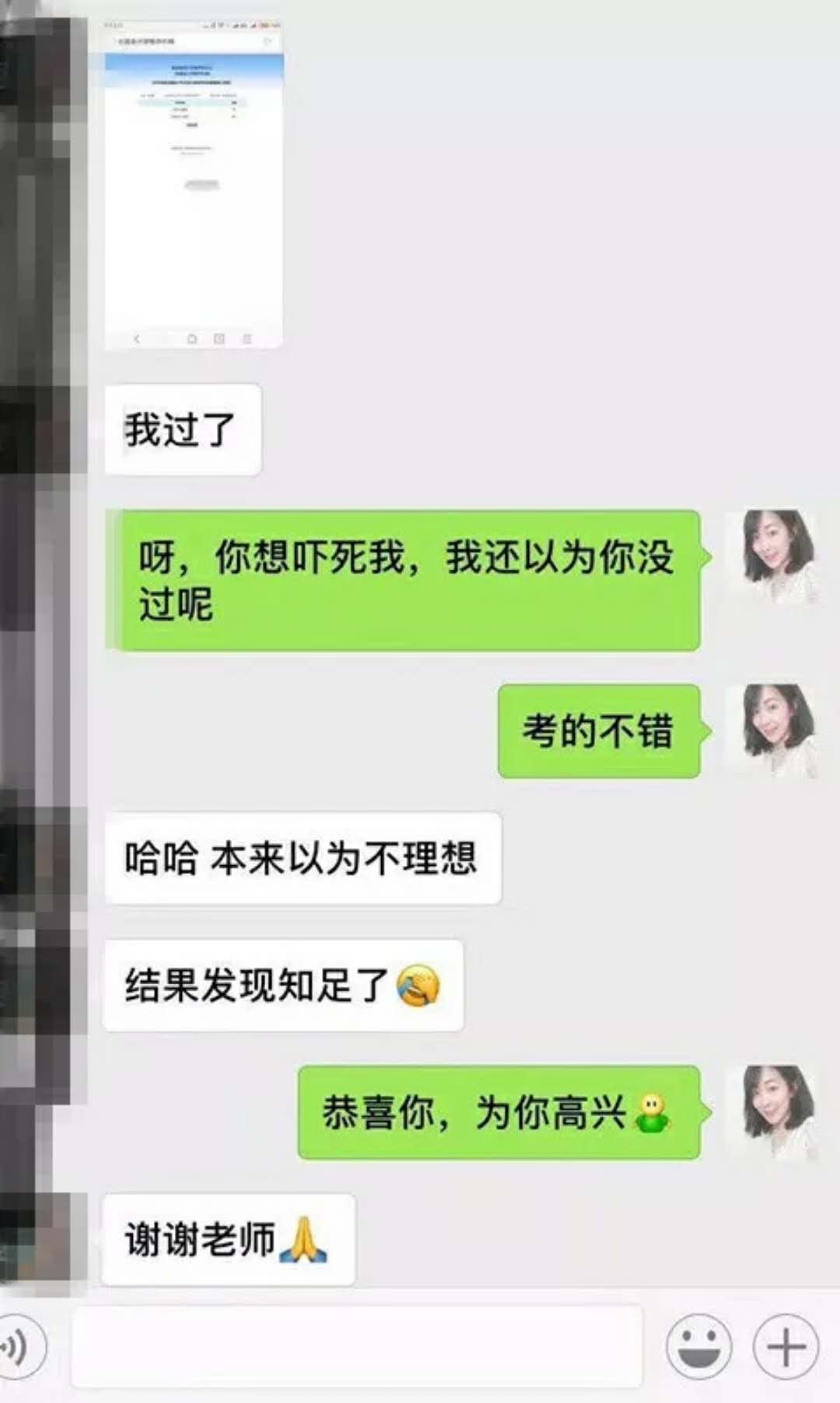Screen dimensions: 840x1403
Task: Tap the message input field
Action: pos(356,1346)
